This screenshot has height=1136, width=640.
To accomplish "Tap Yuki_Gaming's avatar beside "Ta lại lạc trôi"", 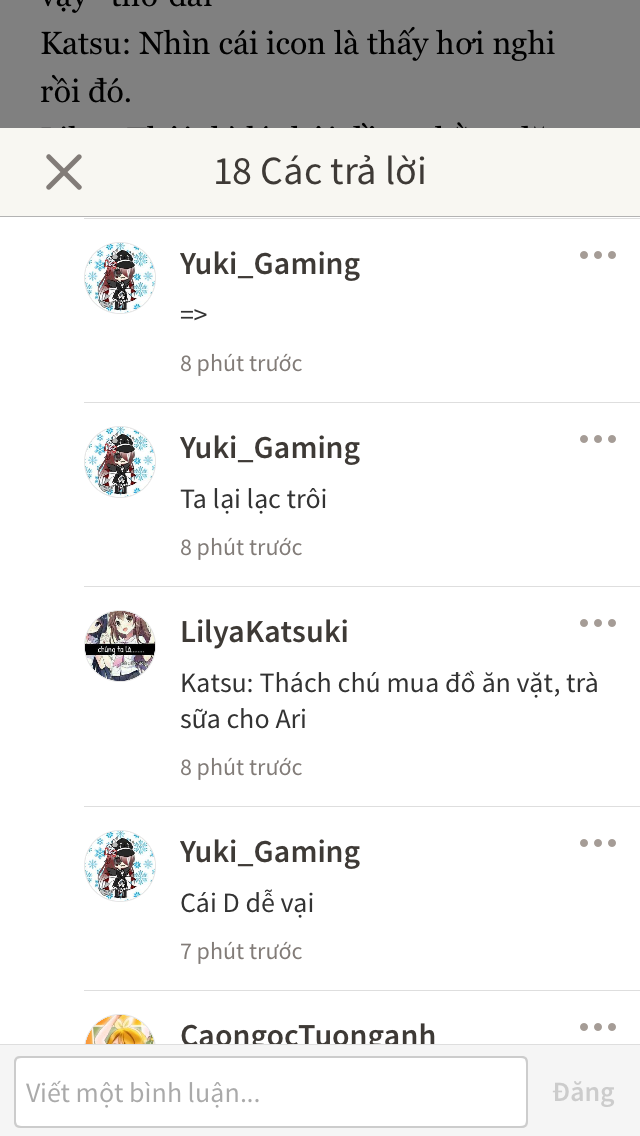I will tap(120, 462).
